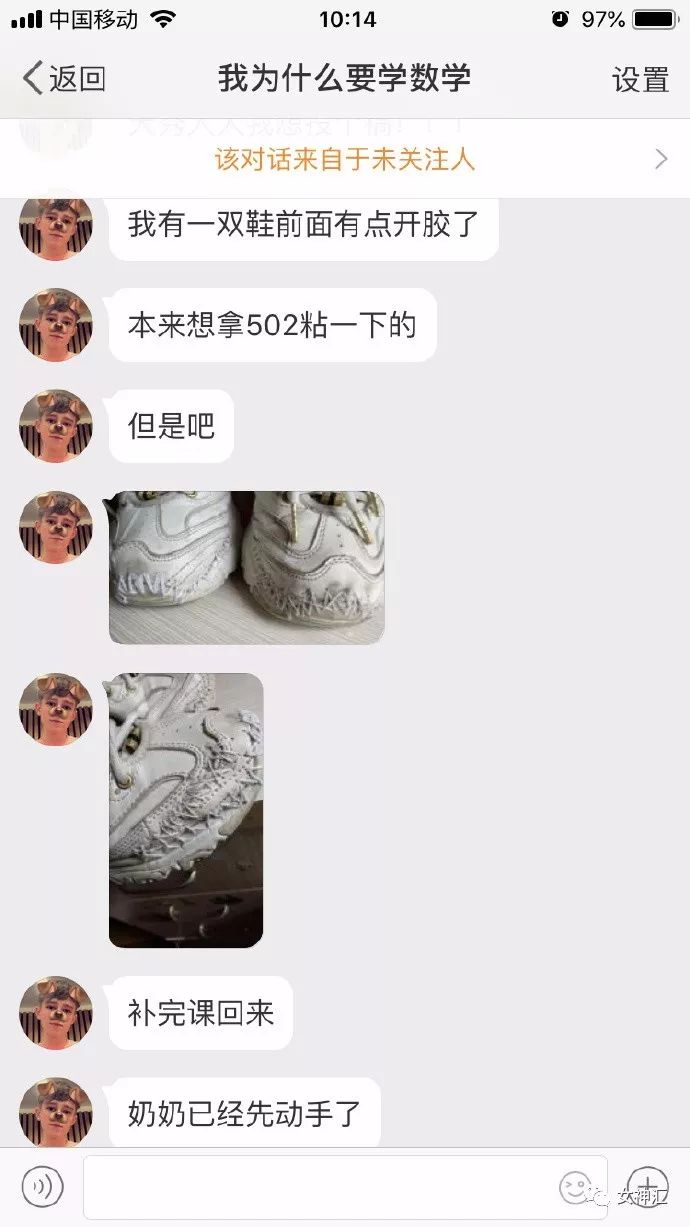View the tall photo of the shoe toe

point(186,810)
